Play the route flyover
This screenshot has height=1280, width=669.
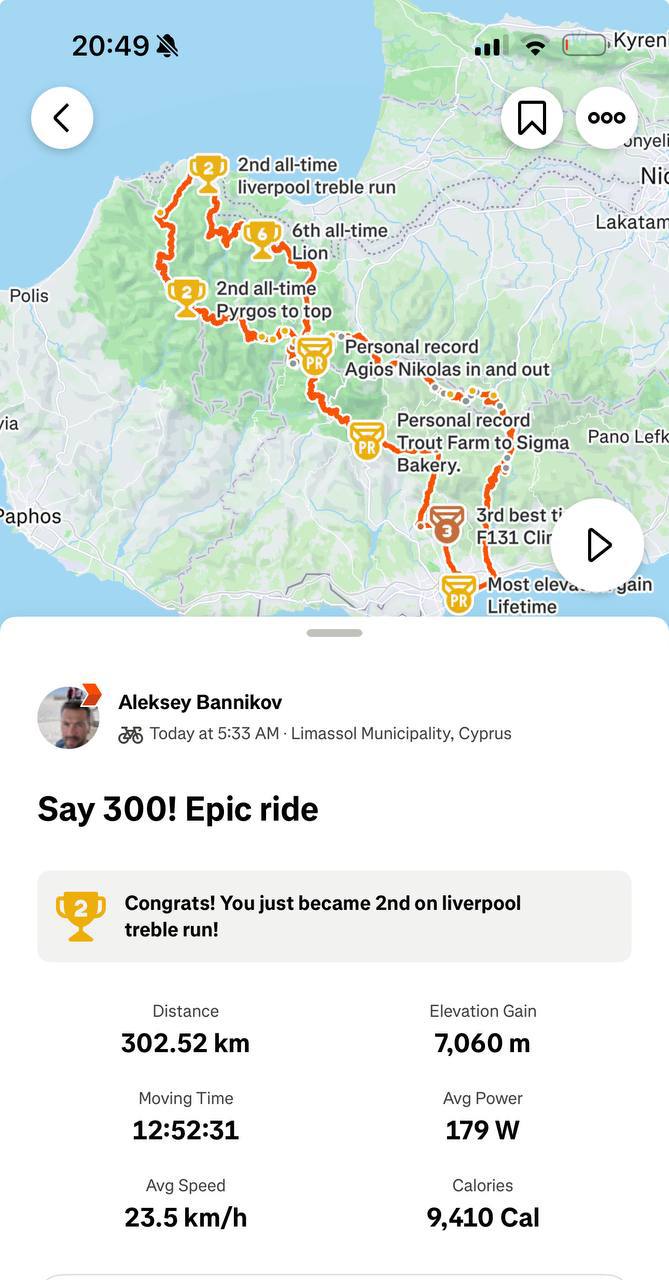tap(597, 545)
